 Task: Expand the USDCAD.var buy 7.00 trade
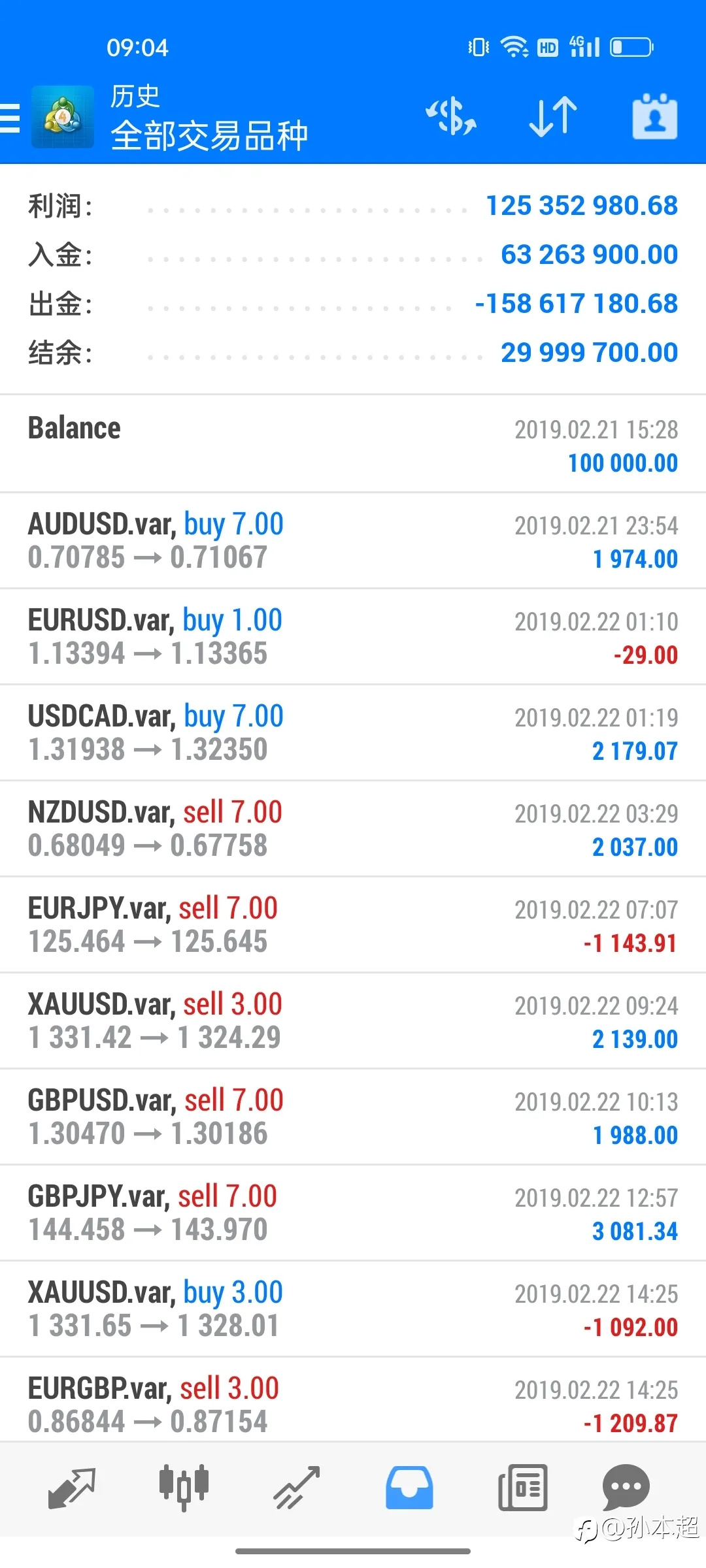(353, 733)
